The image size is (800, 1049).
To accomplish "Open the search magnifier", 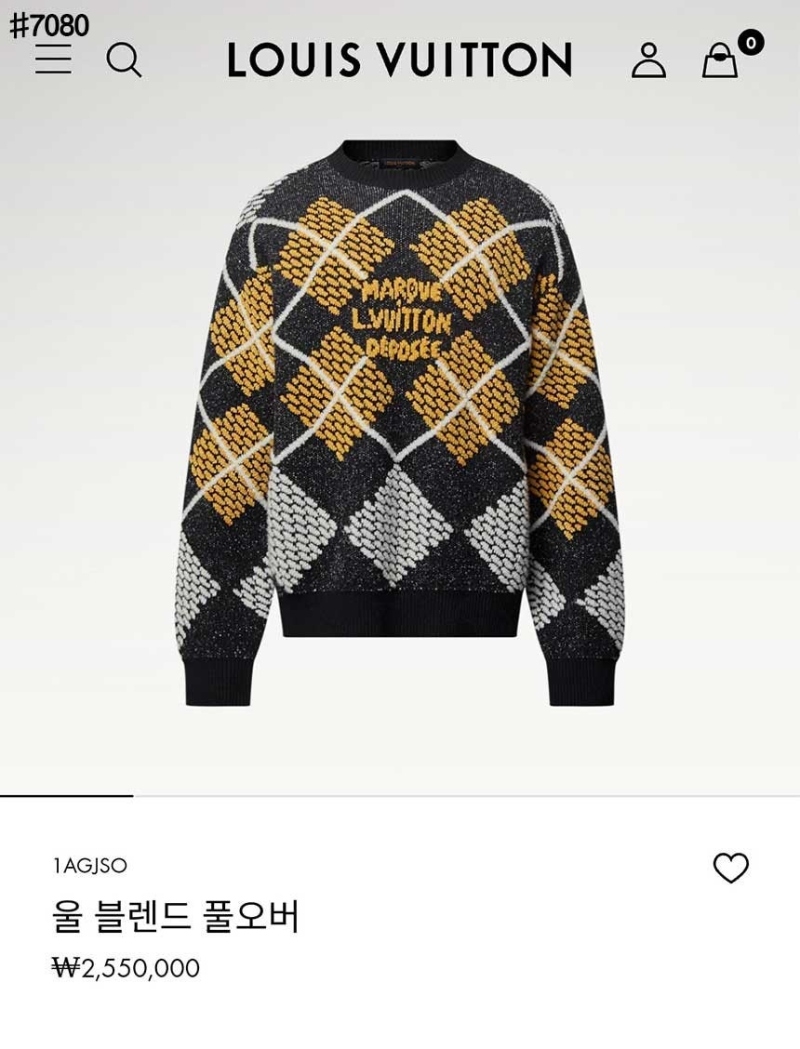I will pyautogui.click(x=124, y=61).
